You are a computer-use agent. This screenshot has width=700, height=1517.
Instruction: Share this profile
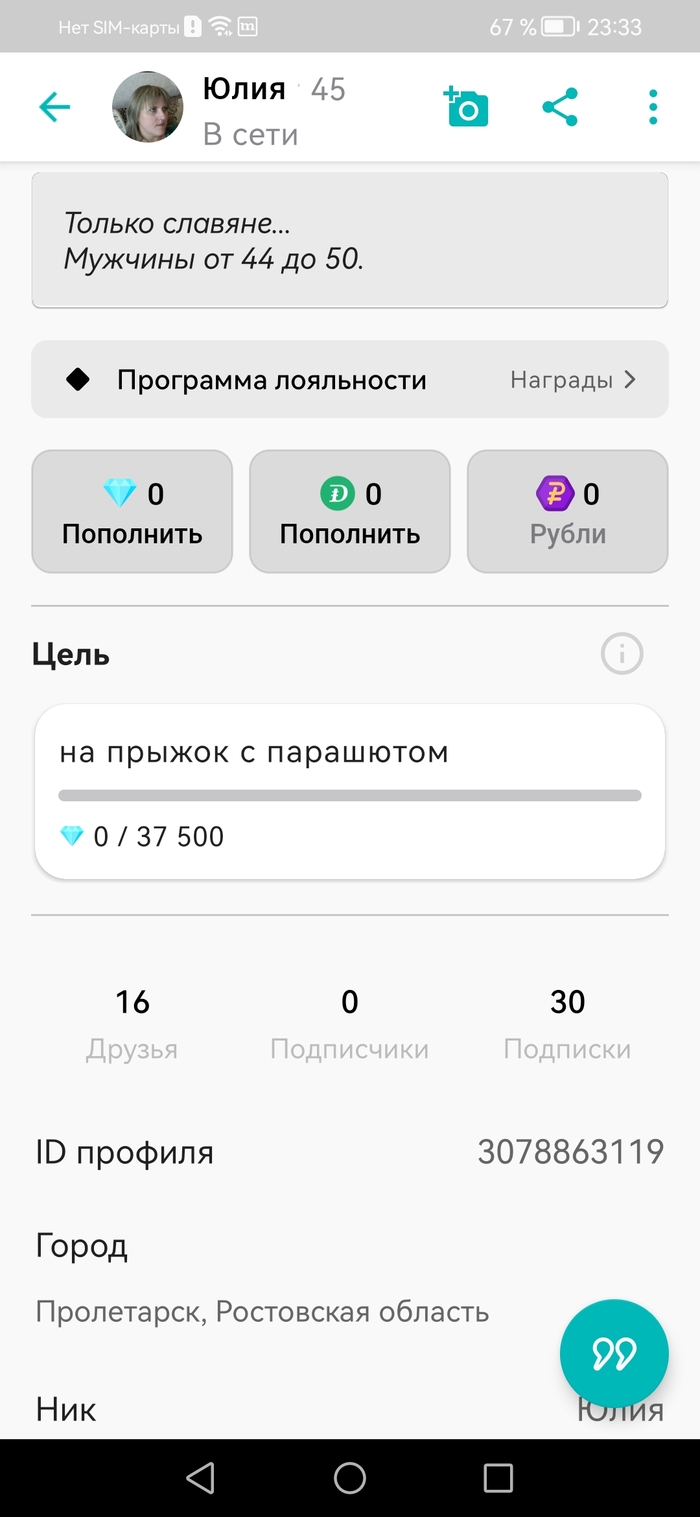click(560, 107)
